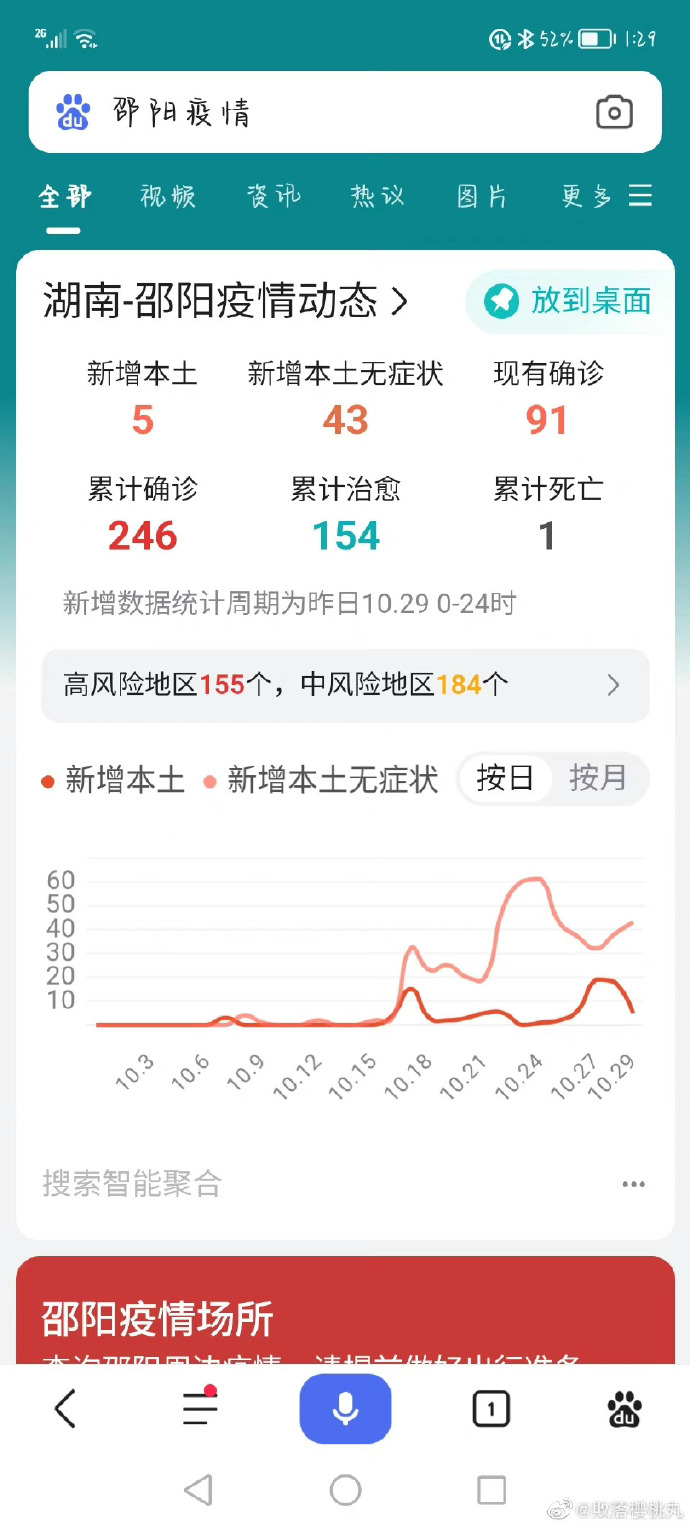Open the browser menu icon
This screenshot has width=690, height=1526.
tap(201, 1409)
